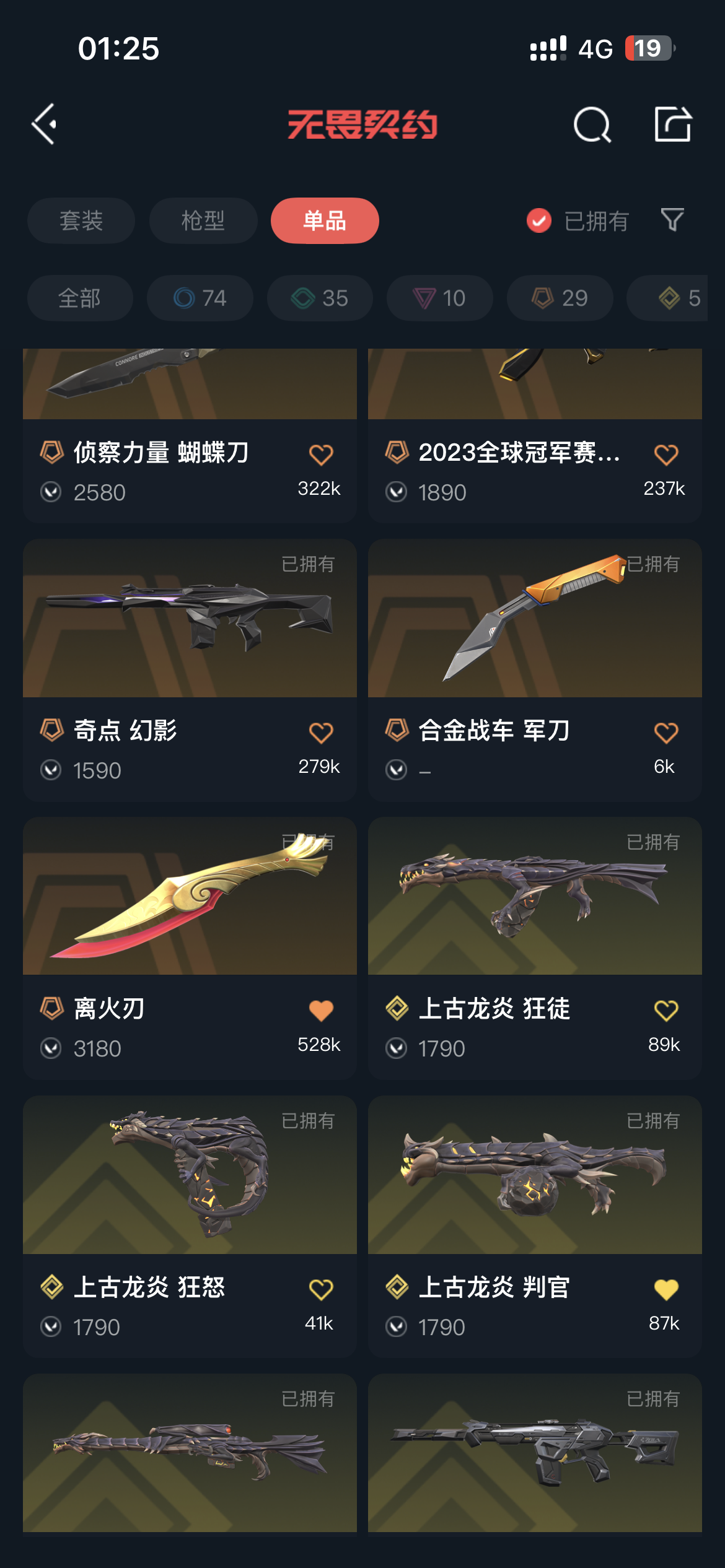Image resolution: width=725 pixels, height=1568 pixels.
Task: Filter by the tier chip showing 35
Action: coord(320,298)
